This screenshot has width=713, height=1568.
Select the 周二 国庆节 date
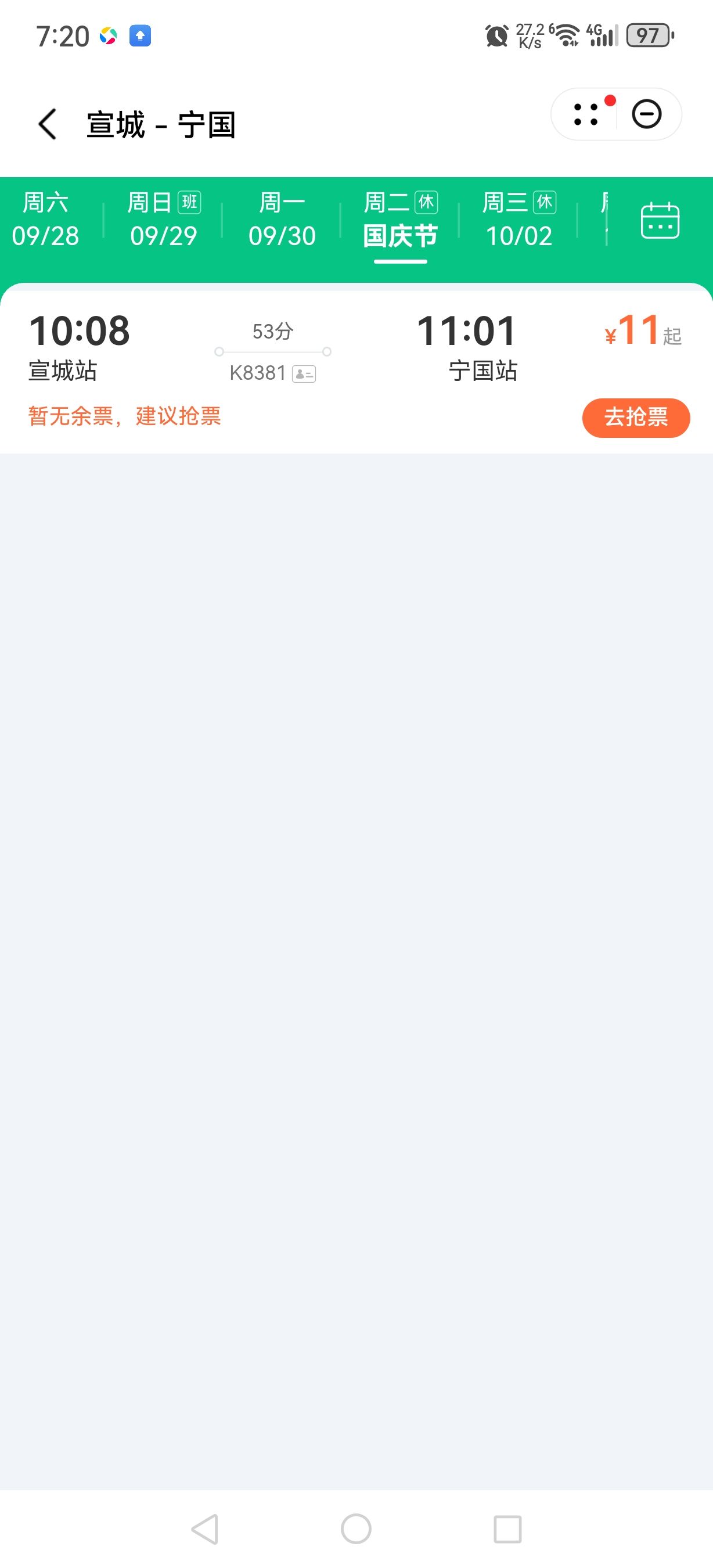click(x=400, y=220)
